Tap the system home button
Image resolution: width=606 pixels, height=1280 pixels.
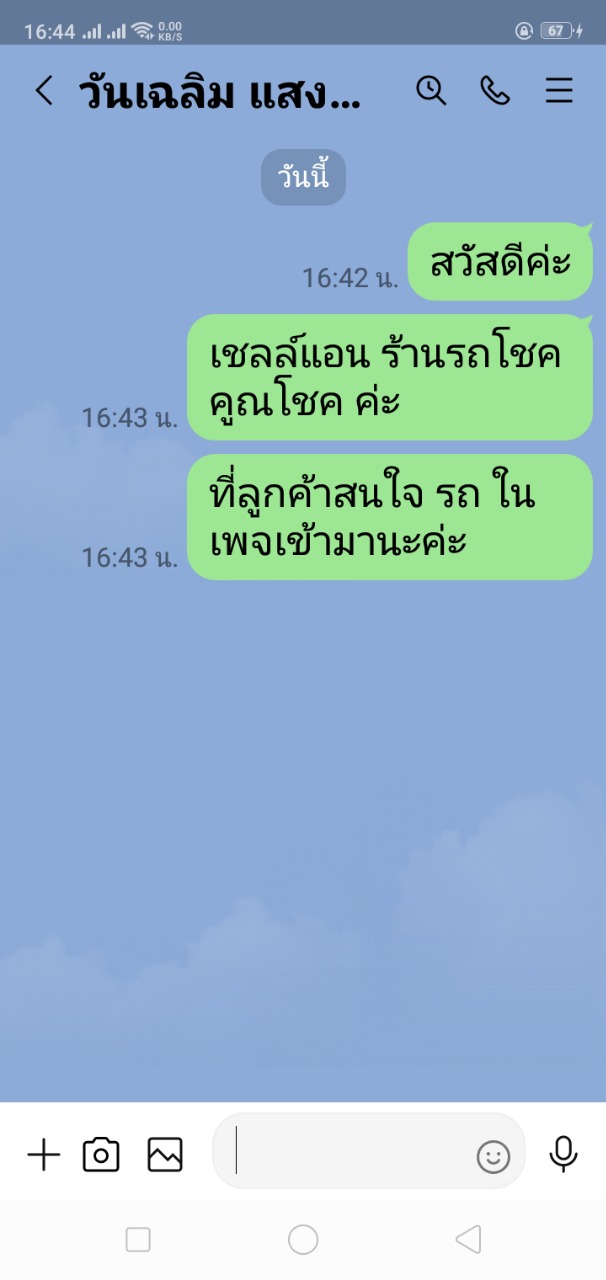[303, 1240]
